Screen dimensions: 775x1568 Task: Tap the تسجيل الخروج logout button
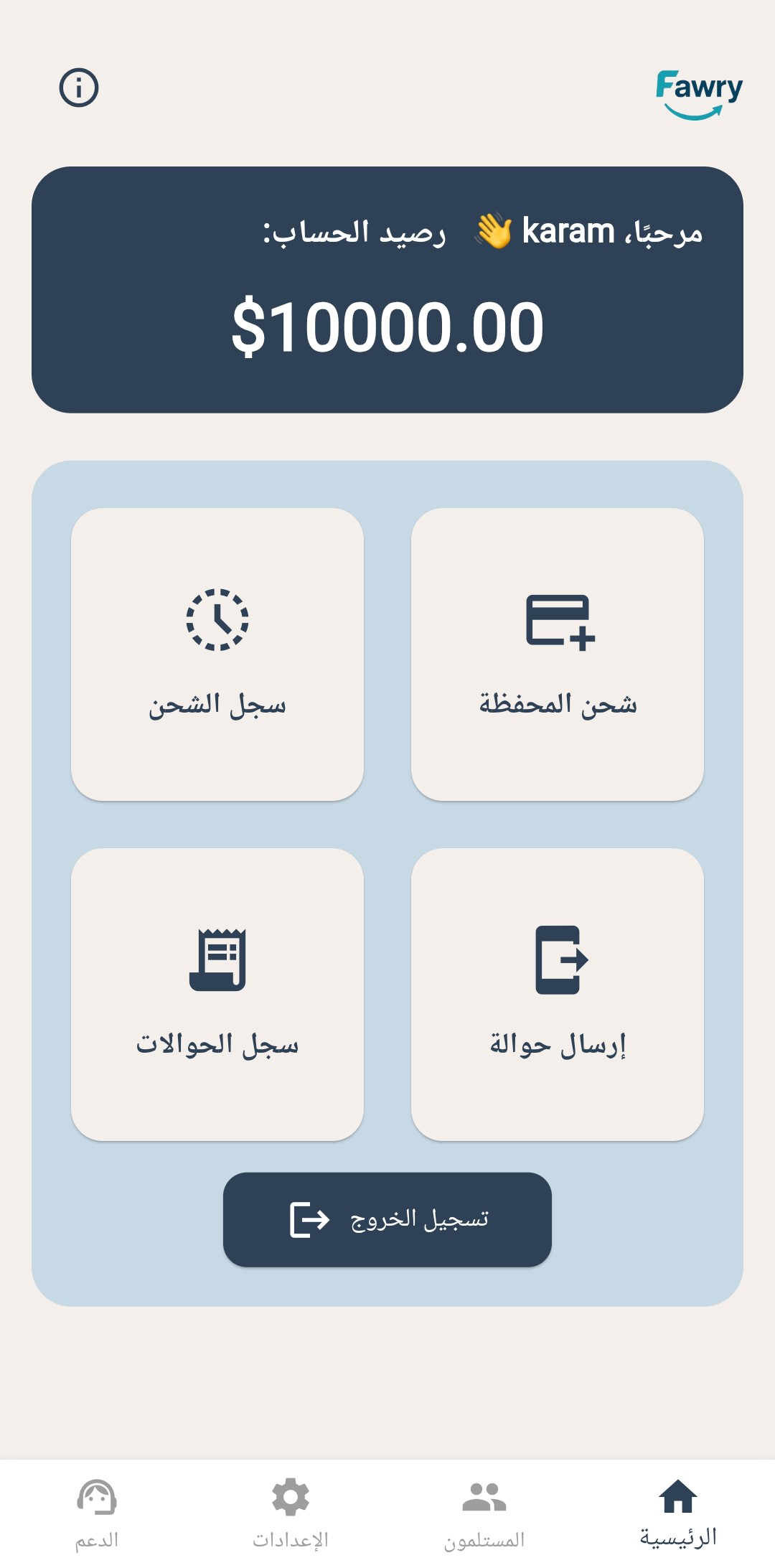[387, 1219]
